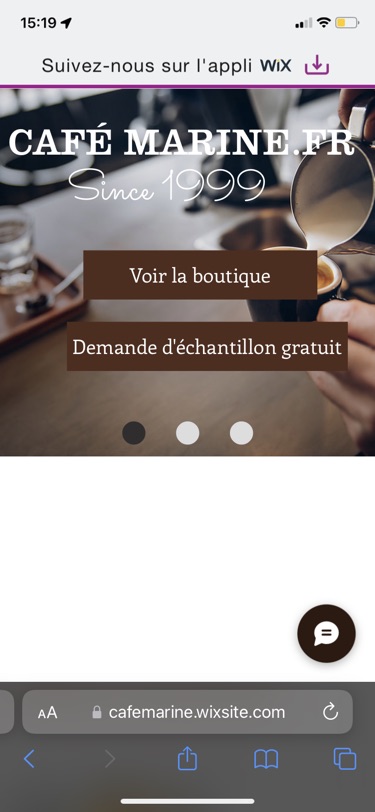The image size is (375, 812).
Task: Download the Wix app from the banner
Action: [317, 66]
